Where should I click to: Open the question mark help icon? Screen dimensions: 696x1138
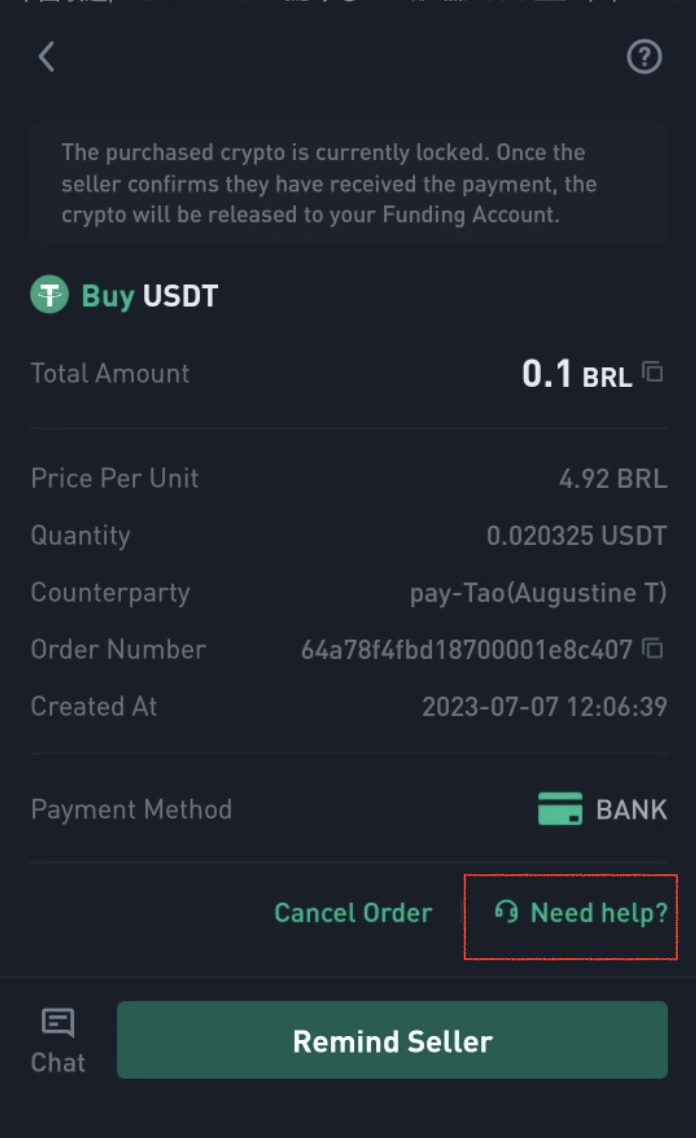click(644, 57)
